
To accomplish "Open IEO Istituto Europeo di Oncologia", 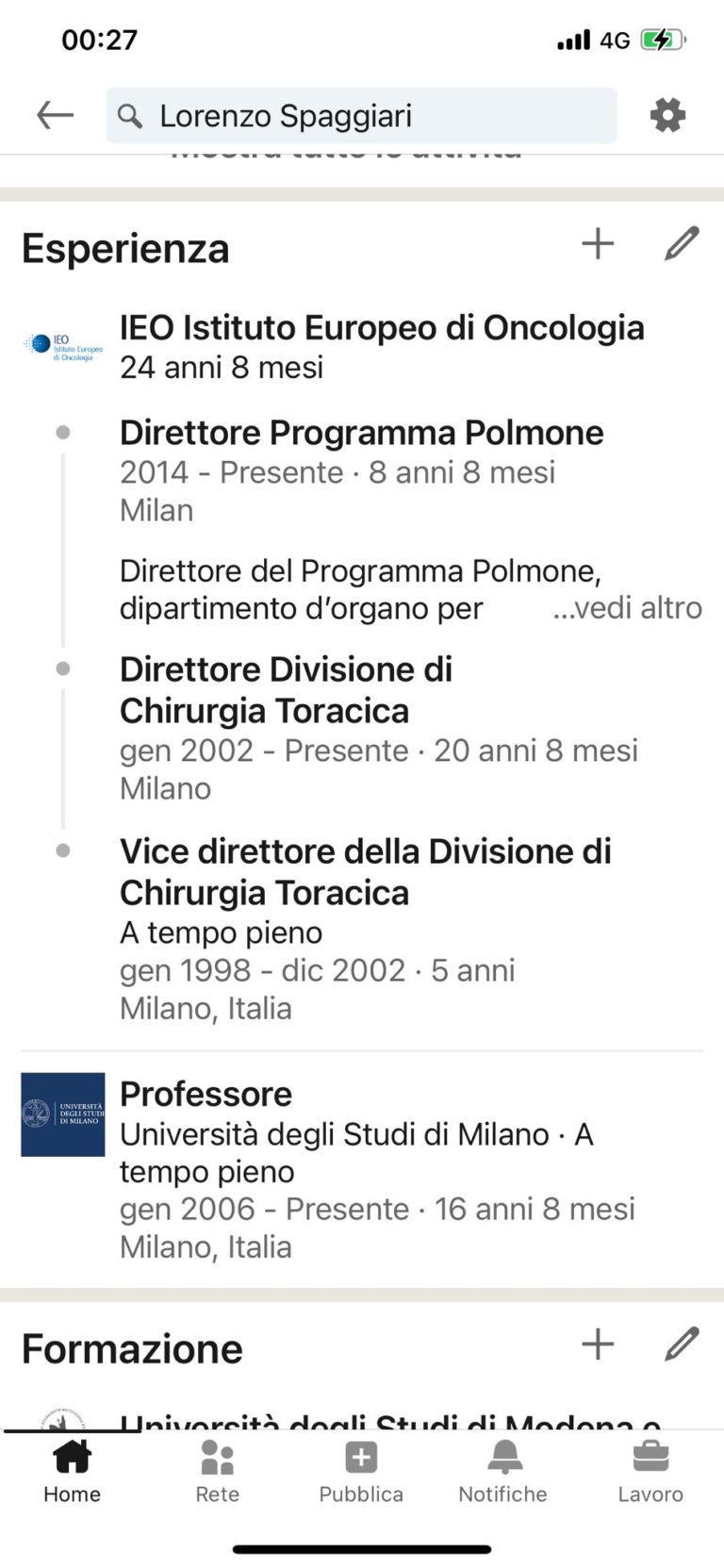I will point(381,328).
